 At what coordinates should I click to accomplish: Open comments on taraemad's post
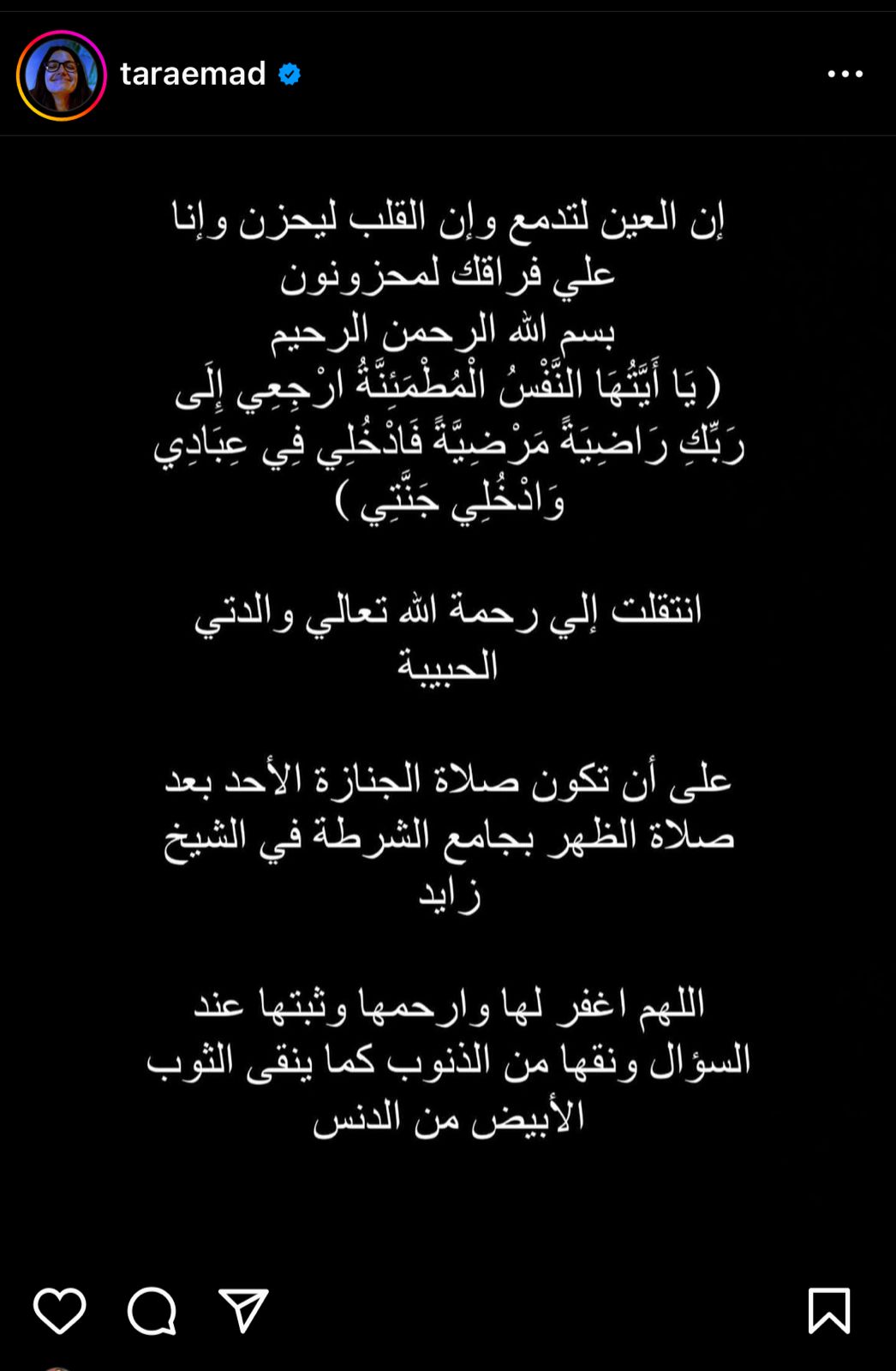click(152, 1310)
